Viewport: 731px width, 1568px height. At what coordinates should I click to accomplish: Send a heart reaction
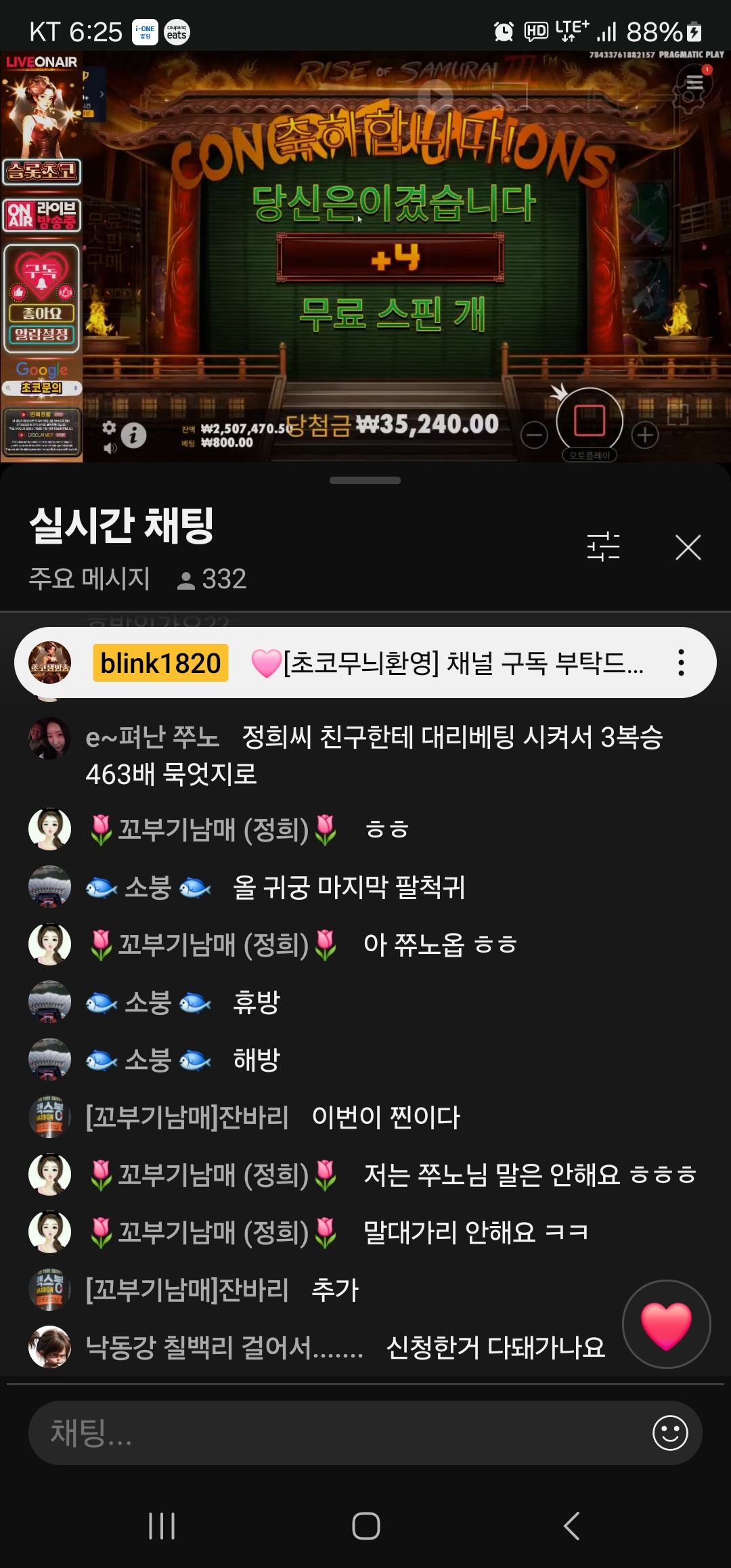pos(666,1324)
